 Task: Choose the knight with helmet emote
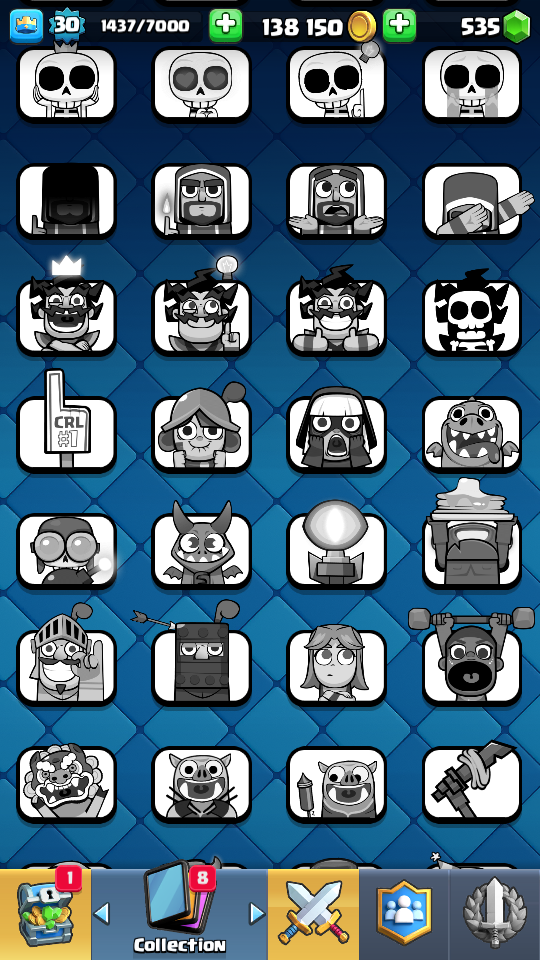point(66,656)
